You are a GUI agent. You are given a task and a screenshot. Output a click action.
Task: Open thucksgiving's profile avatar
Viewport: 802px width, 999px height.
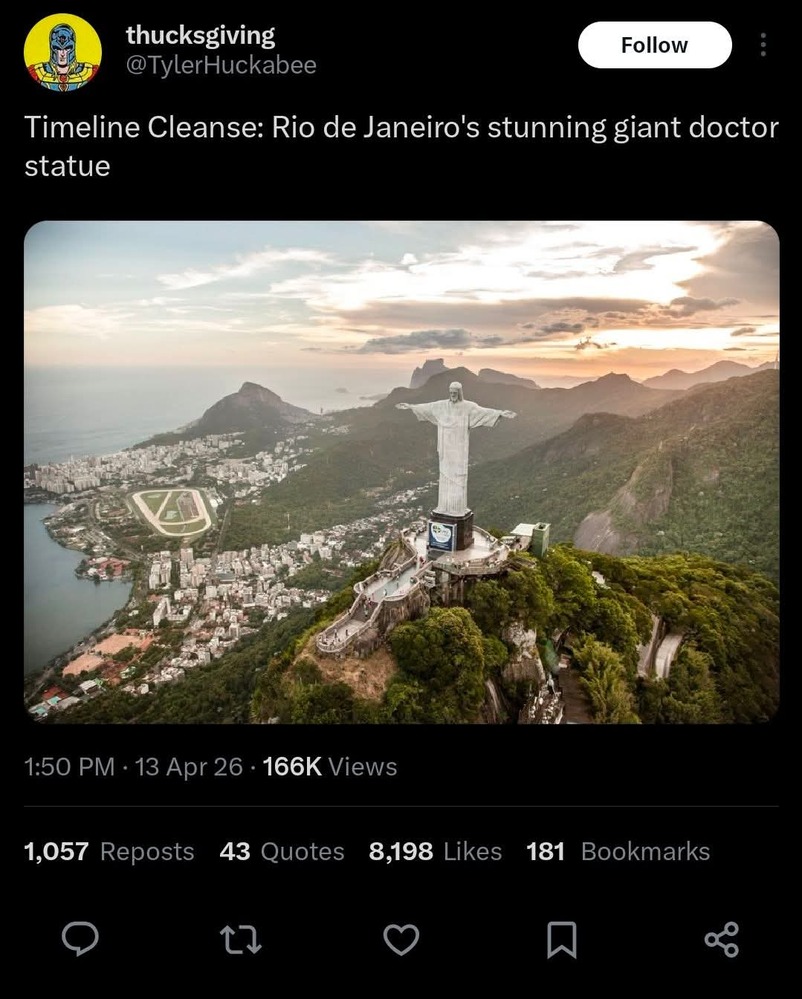(62, 52)
